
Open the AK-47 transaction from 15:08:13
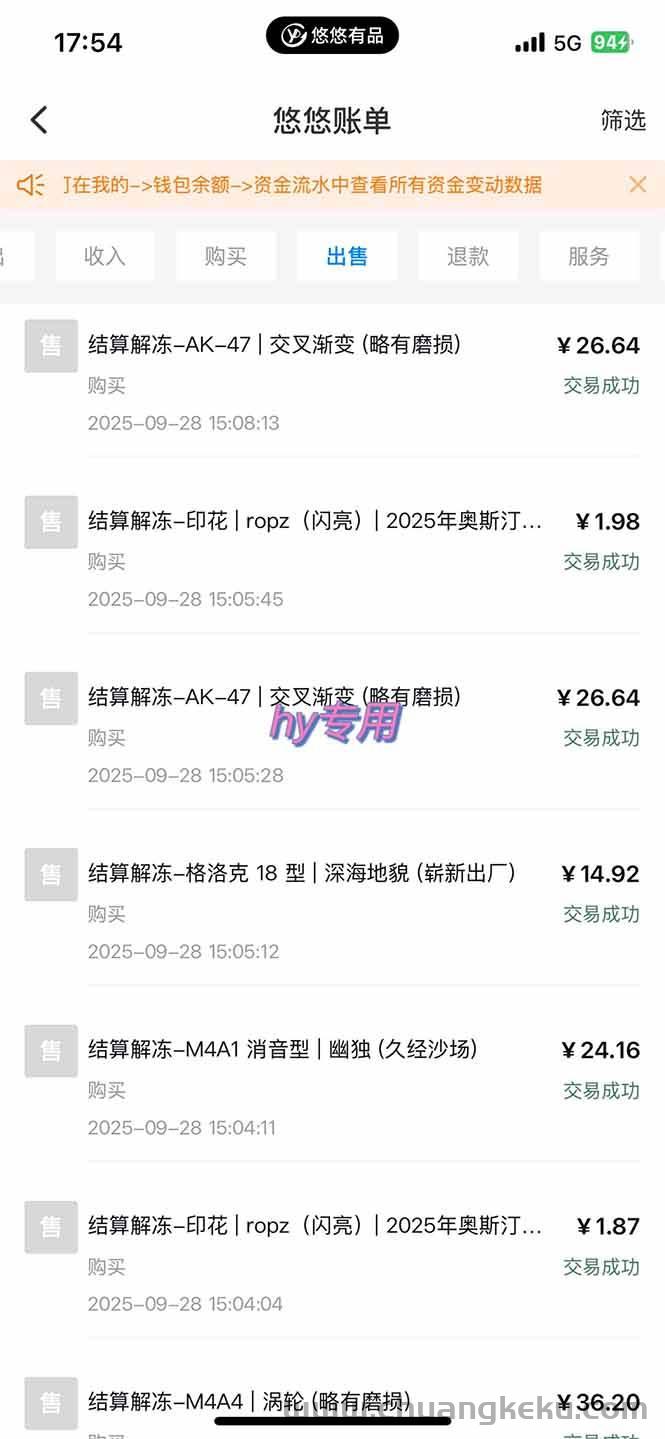[332, 381]
